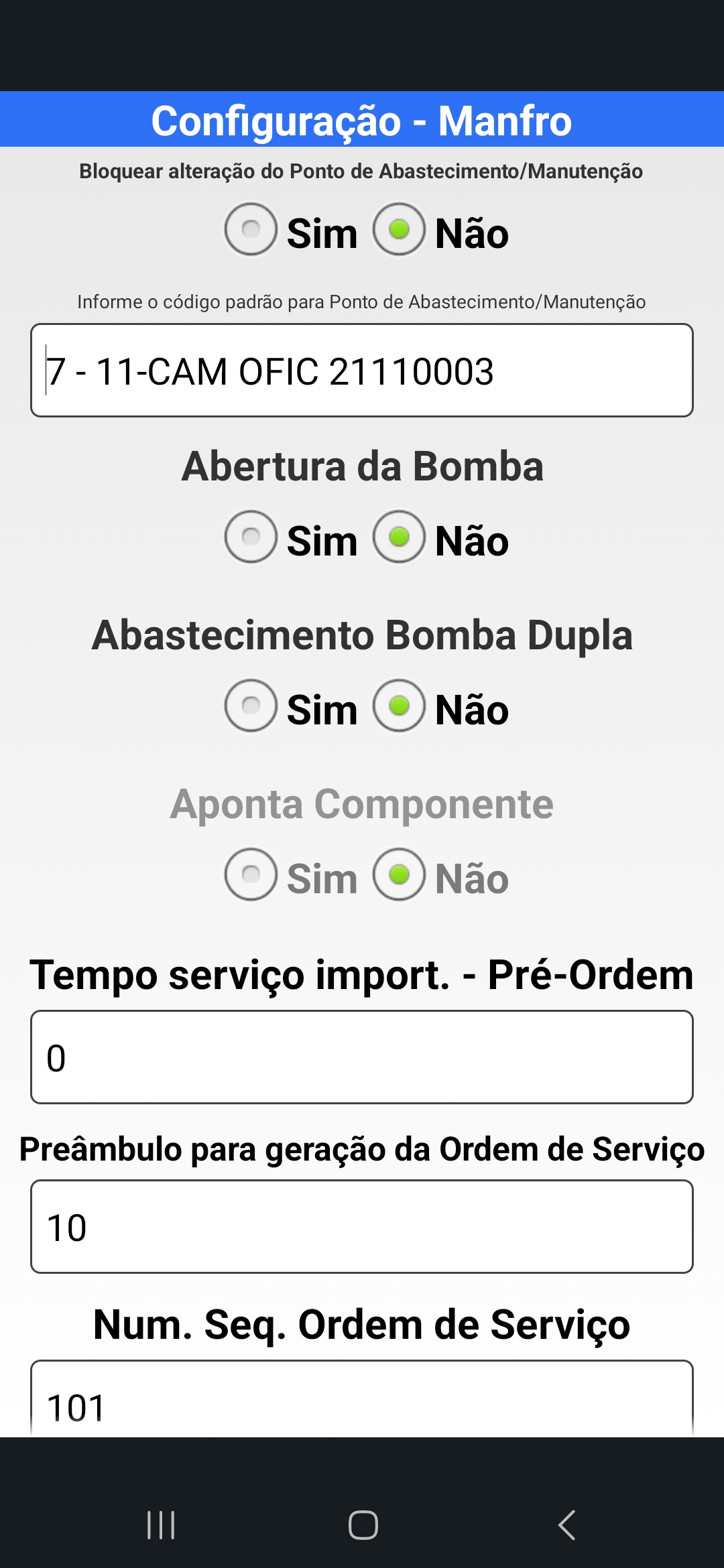
Task: Open the recent apps view
Action: pos(161,1525)
